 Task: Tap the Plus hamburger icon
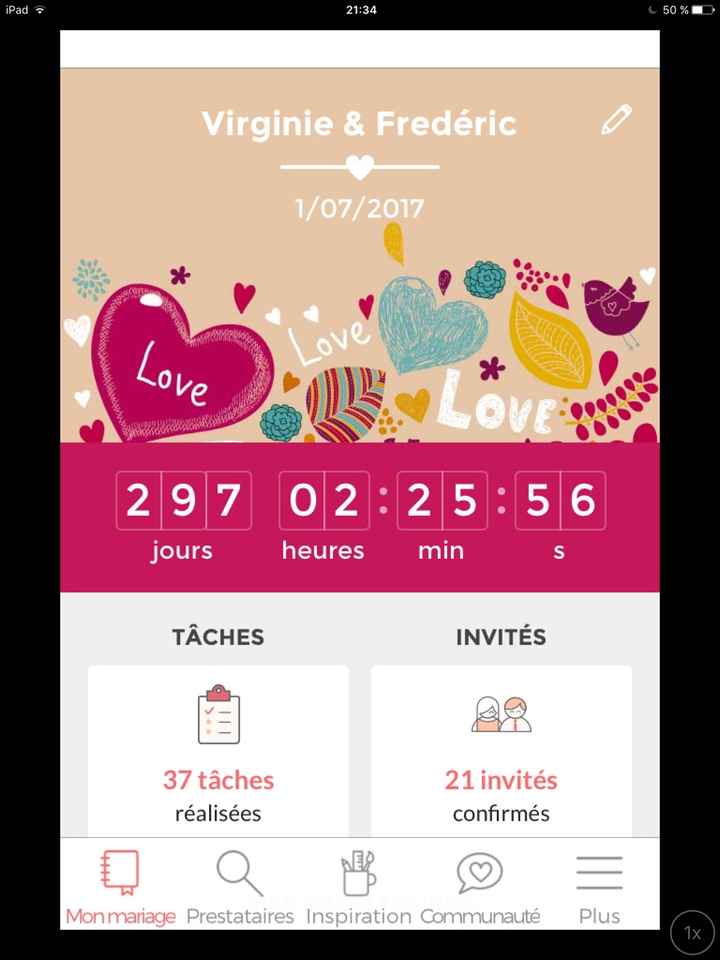click(x=598, y=871)
